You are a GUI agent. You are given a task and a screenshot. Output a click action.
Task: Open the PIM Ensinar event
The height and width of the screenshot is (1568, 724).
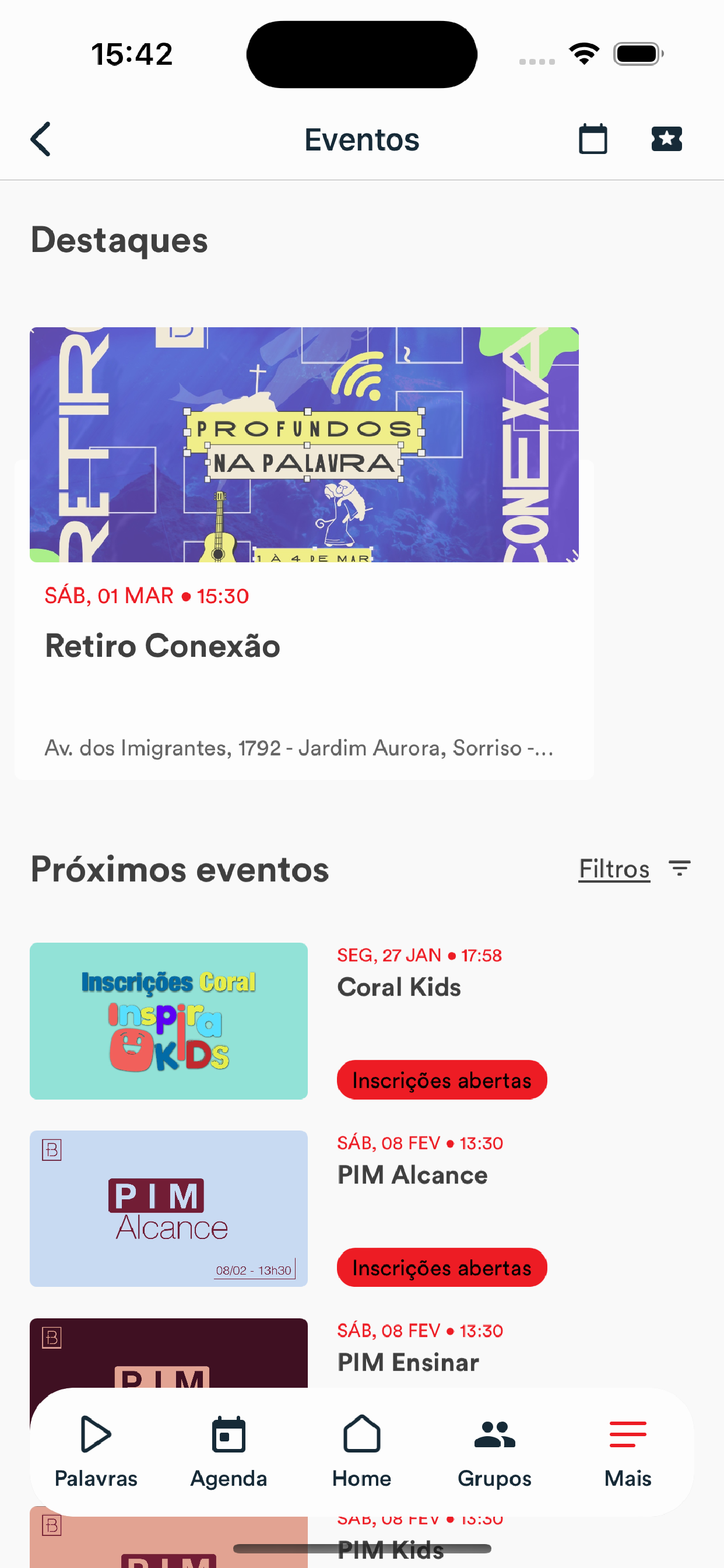point(408,1362)
